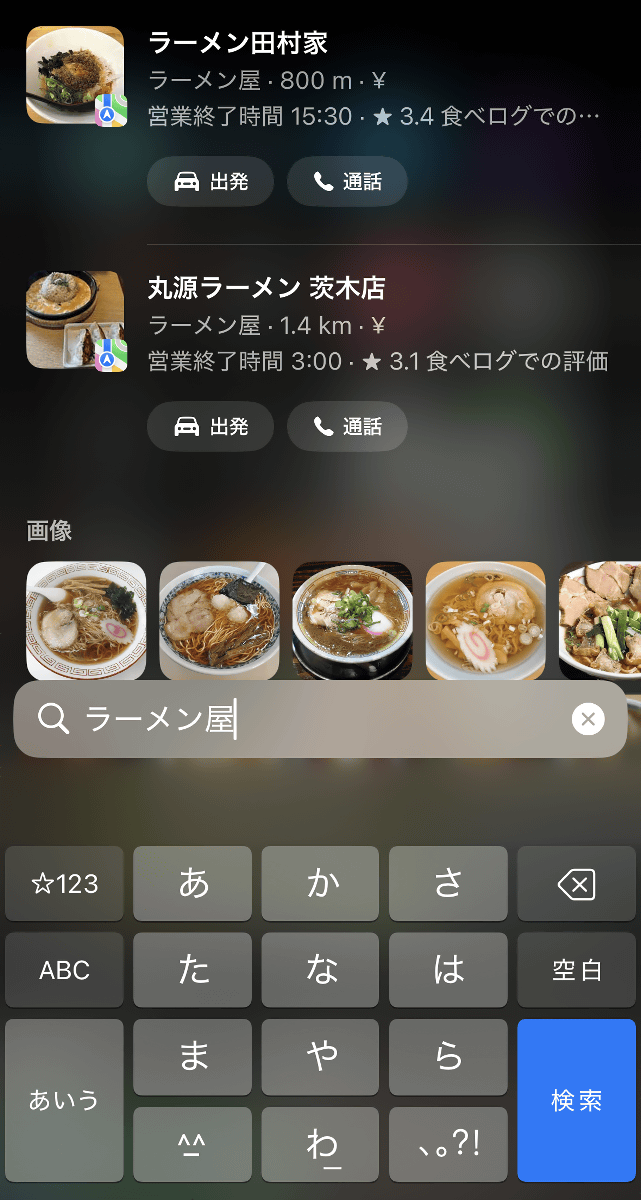The width and height of the screenshot is (641, 1200).
Task: Switch to the ☆123 number keyboard
Action: (x=64, y=884)
